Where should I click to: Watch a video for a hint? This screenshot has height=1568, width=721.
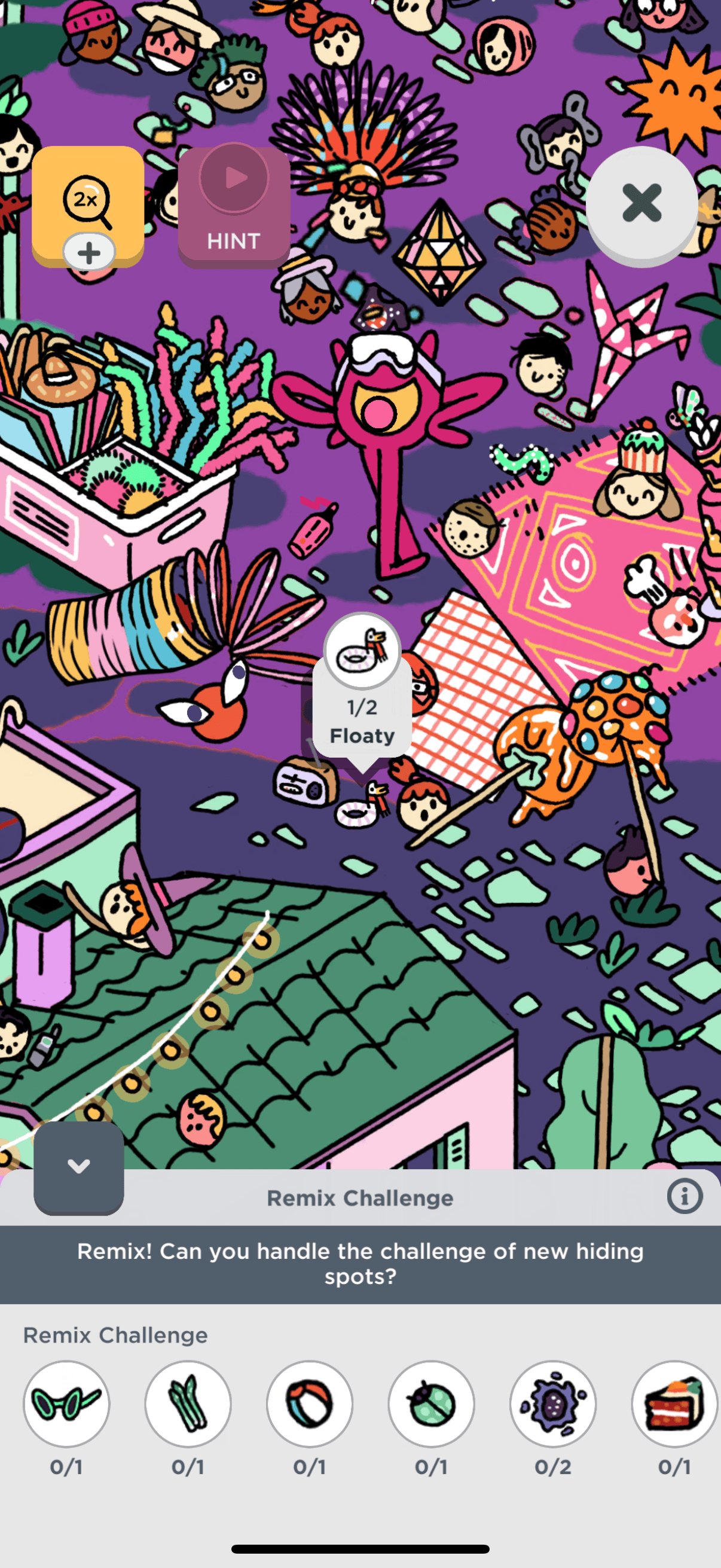coord(234,206)
